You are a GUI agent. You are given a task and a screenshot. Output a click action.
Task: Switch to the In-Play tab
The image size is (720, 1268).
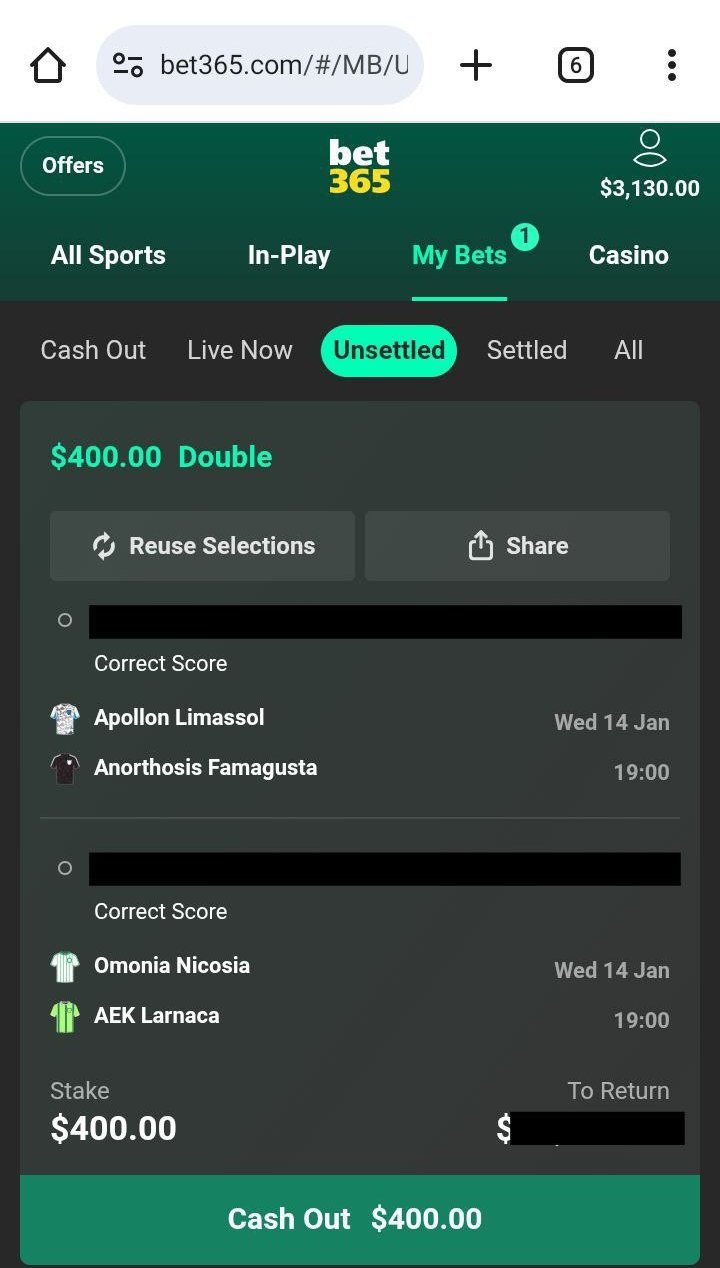[289, 256]
